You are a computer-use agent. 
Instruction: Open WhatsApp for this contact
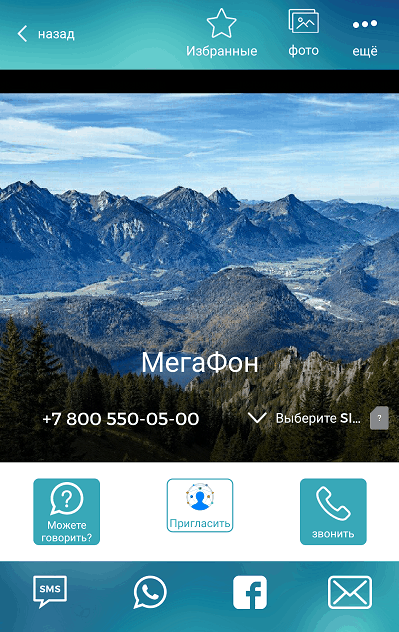(x=150, y=592)
